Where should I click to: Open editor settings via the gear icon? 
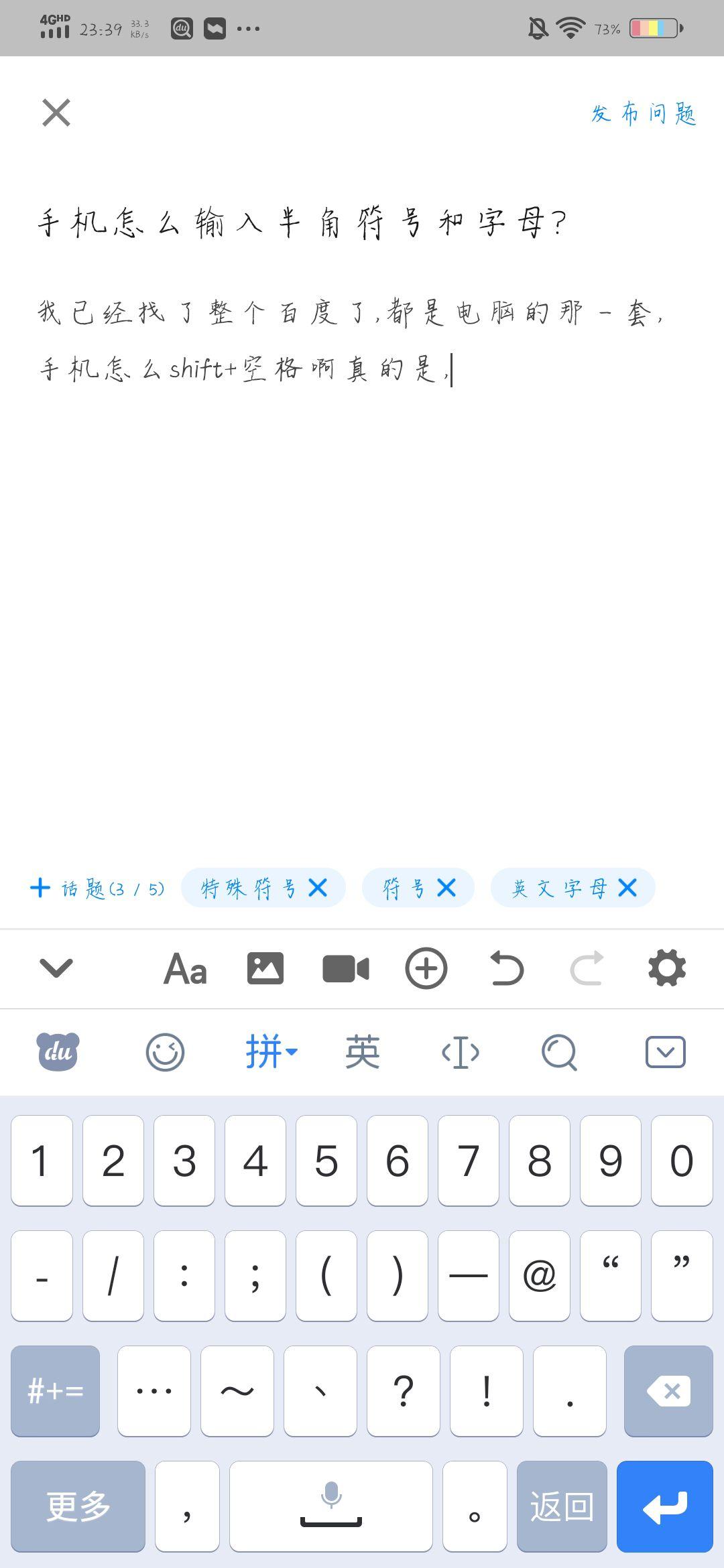666,968
